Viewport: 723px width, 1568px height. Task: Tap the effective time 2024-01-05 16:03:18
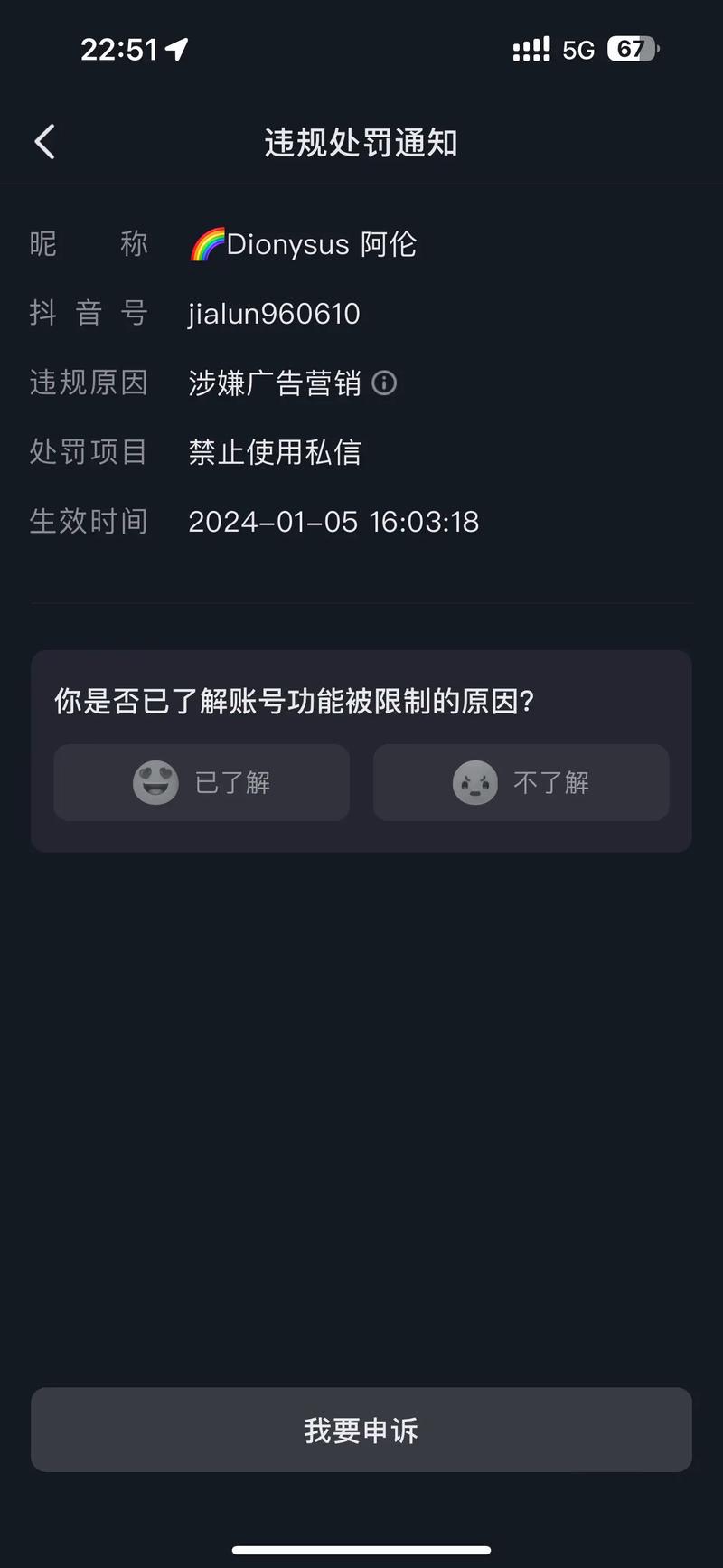(x=333, y=521)
